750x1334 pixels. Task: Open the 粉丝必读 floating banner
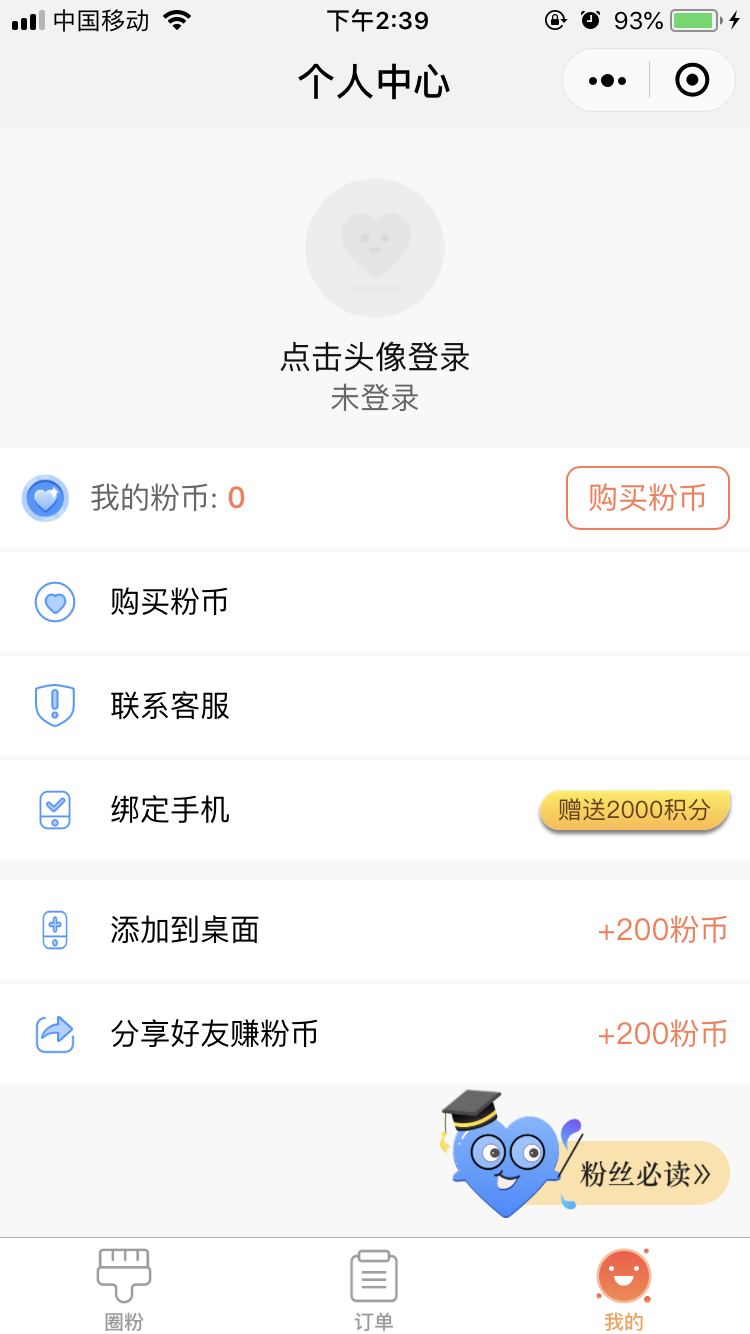(x=586, y=1155)
